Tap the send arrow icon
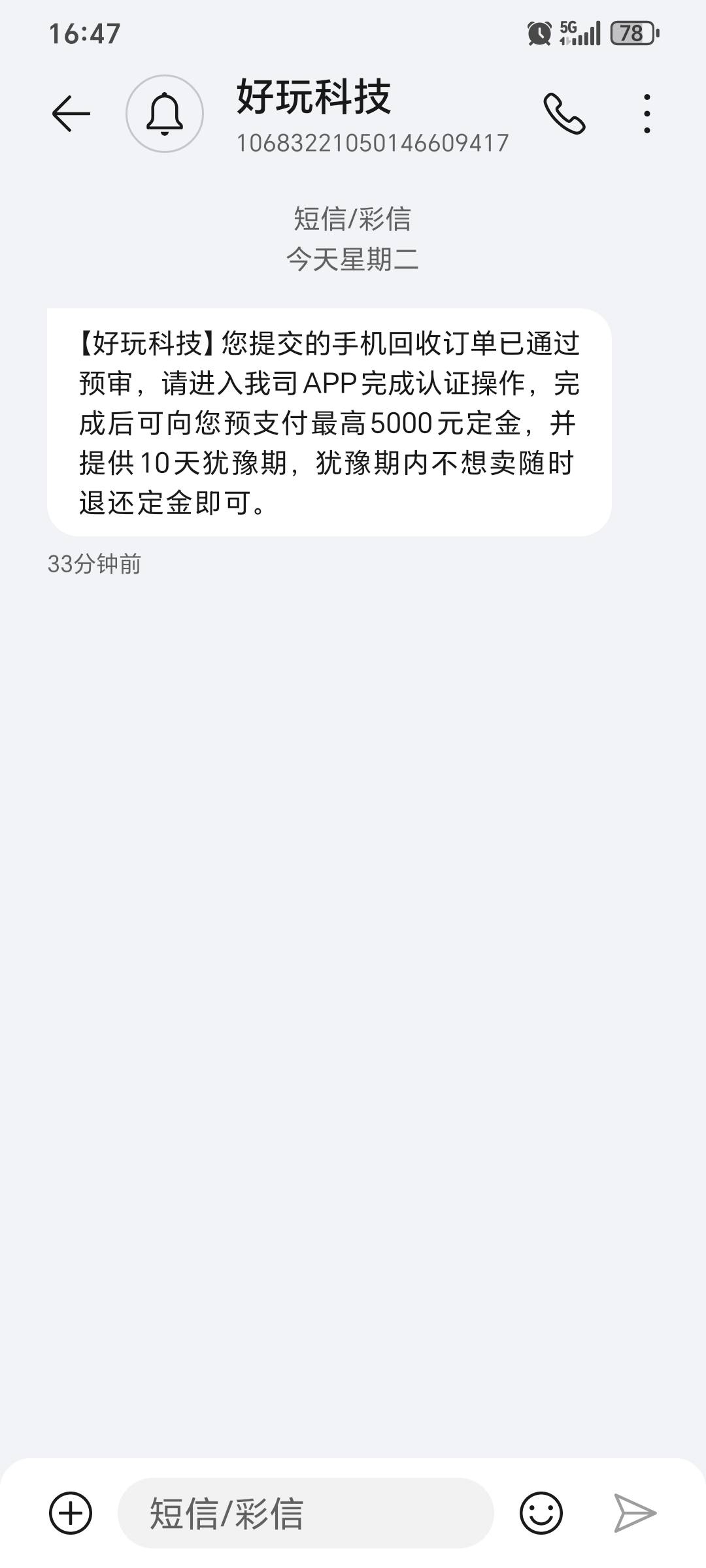 pos(635,1513)
